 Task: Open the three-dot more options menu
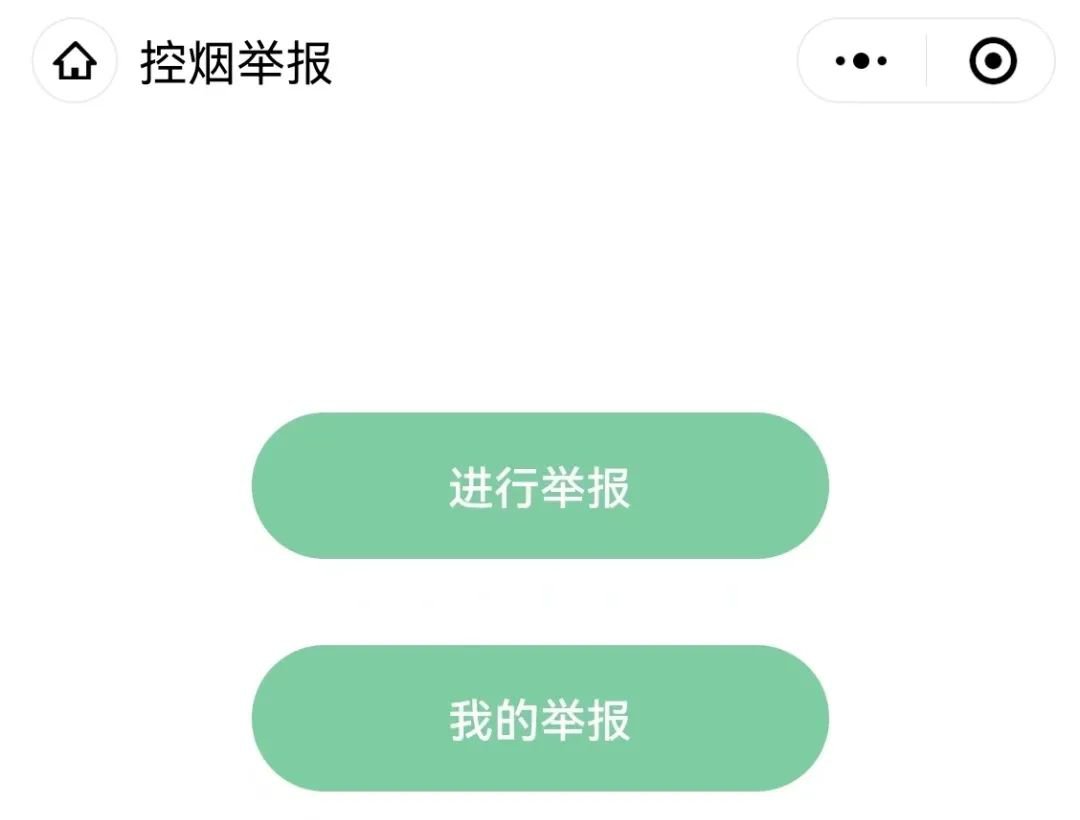coord(861,61)
